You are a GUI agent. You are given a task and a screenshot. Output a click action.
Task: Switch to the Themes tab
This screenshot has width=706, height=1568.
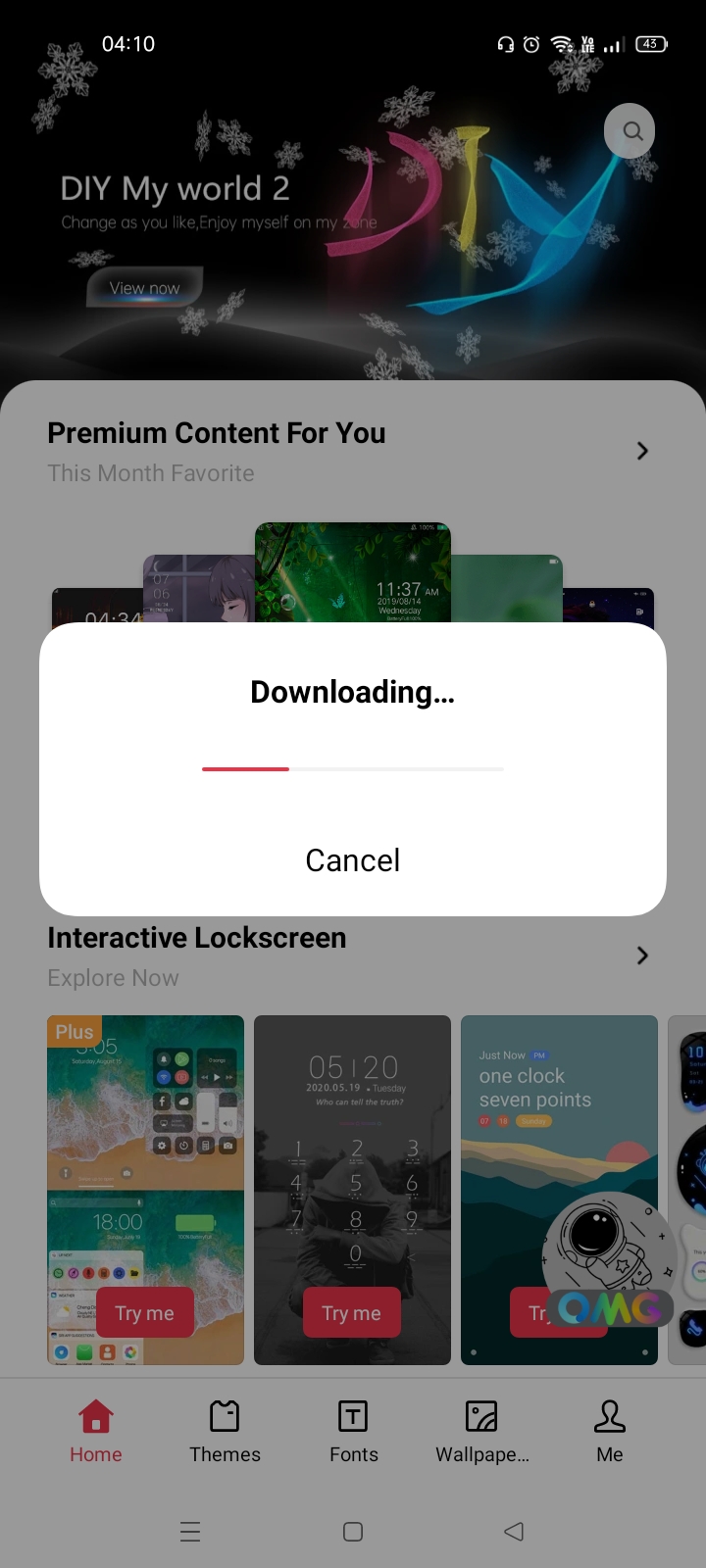[x=225, y=1431]
